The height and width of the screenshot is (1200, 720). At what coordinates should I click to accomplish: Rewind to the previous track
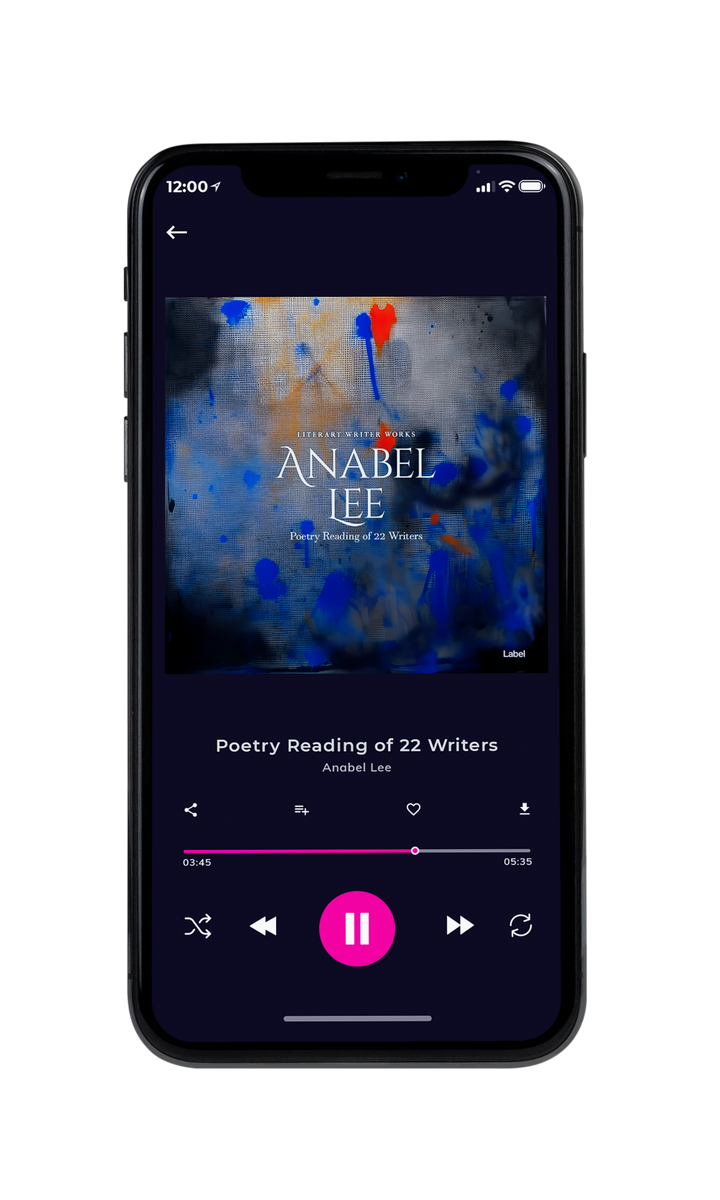[x=263, y=926]
